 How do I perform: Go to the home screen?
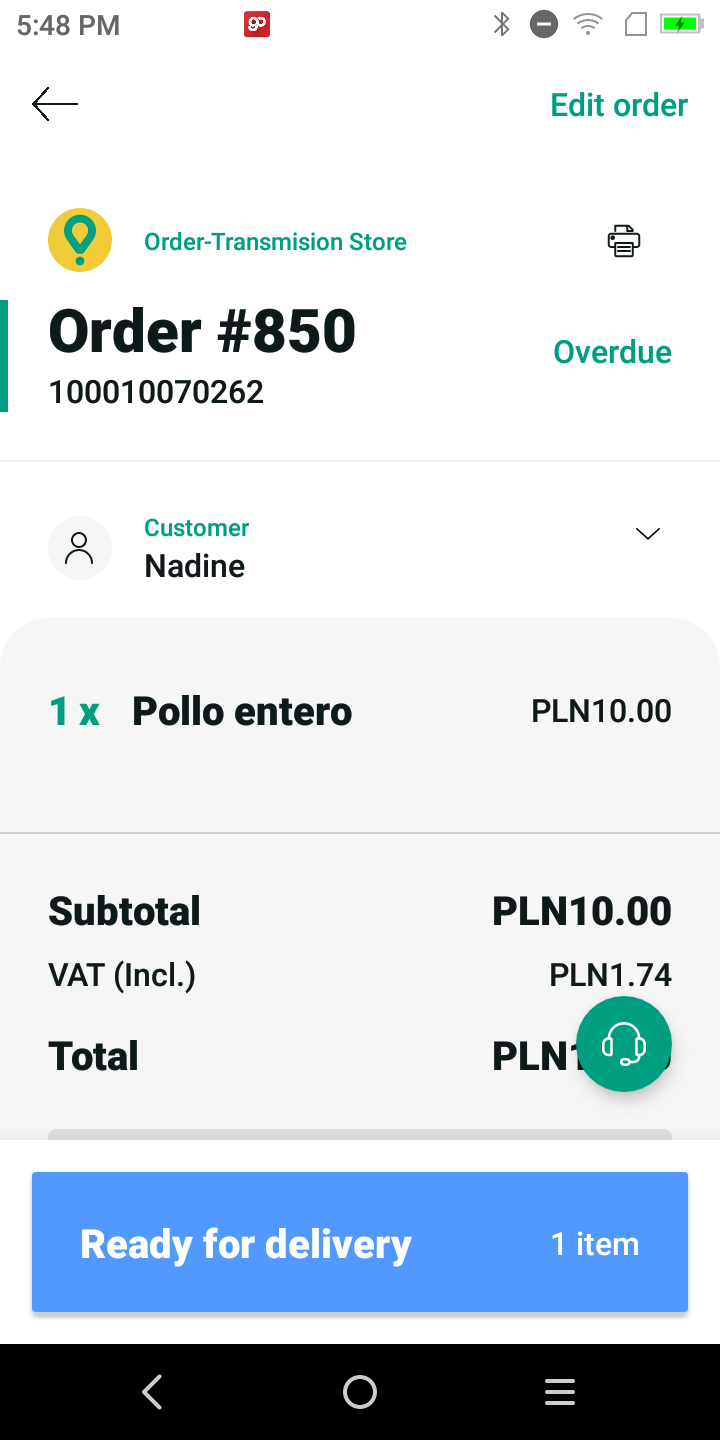tap(360, 1392)
